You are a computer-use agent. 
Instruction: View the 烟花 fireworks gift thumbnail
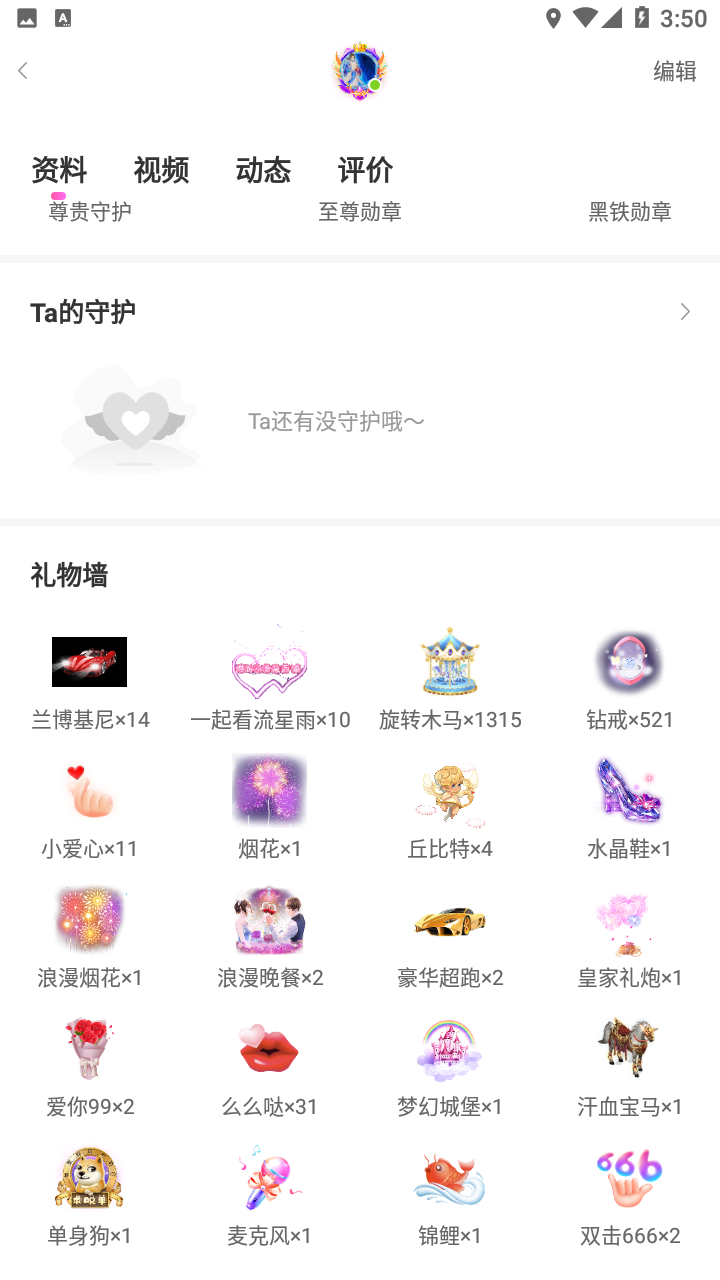click(269, 790)
